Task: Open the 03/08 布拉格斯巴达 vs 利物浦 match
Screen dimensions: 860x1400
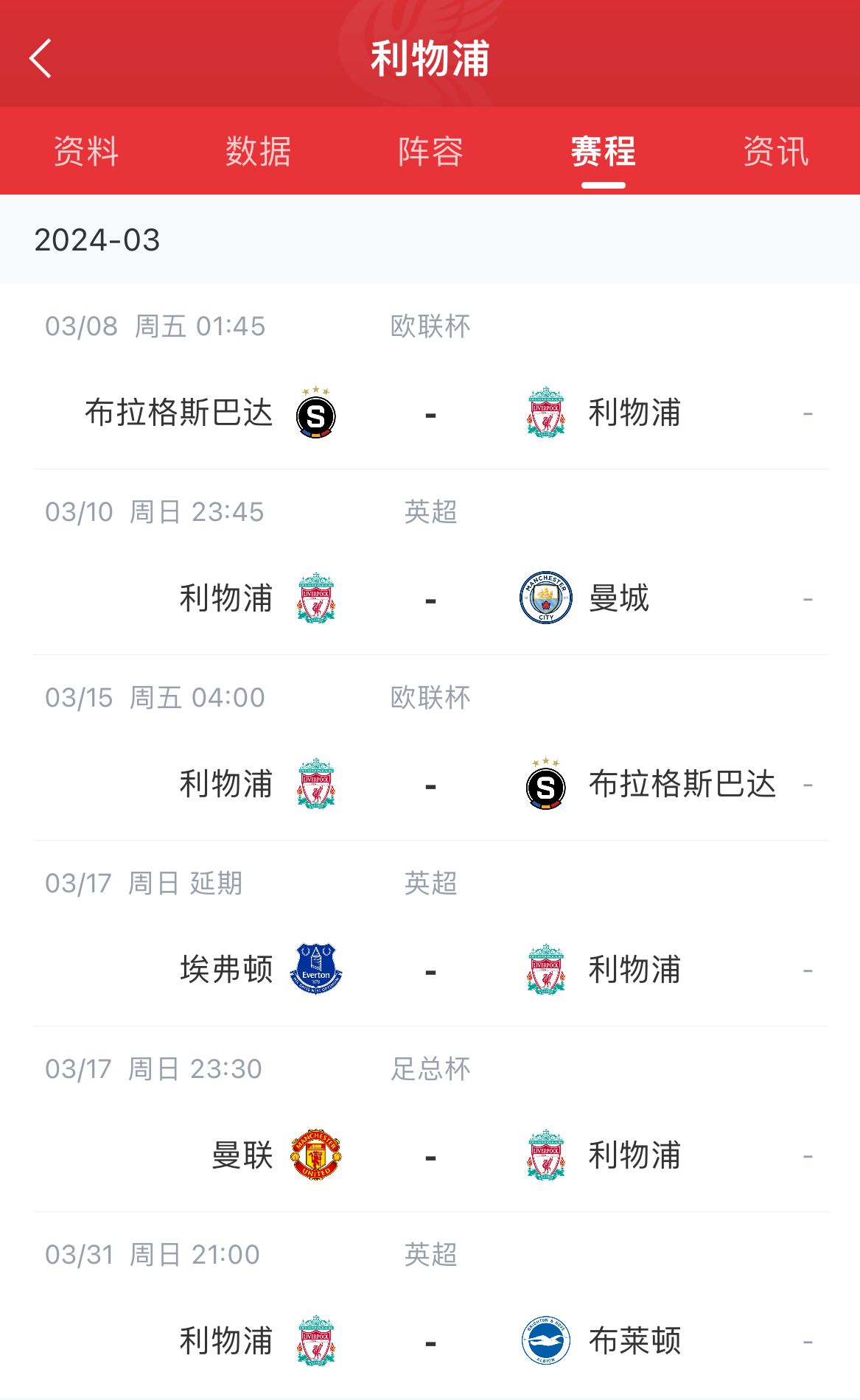Action: tap(430, 377)
